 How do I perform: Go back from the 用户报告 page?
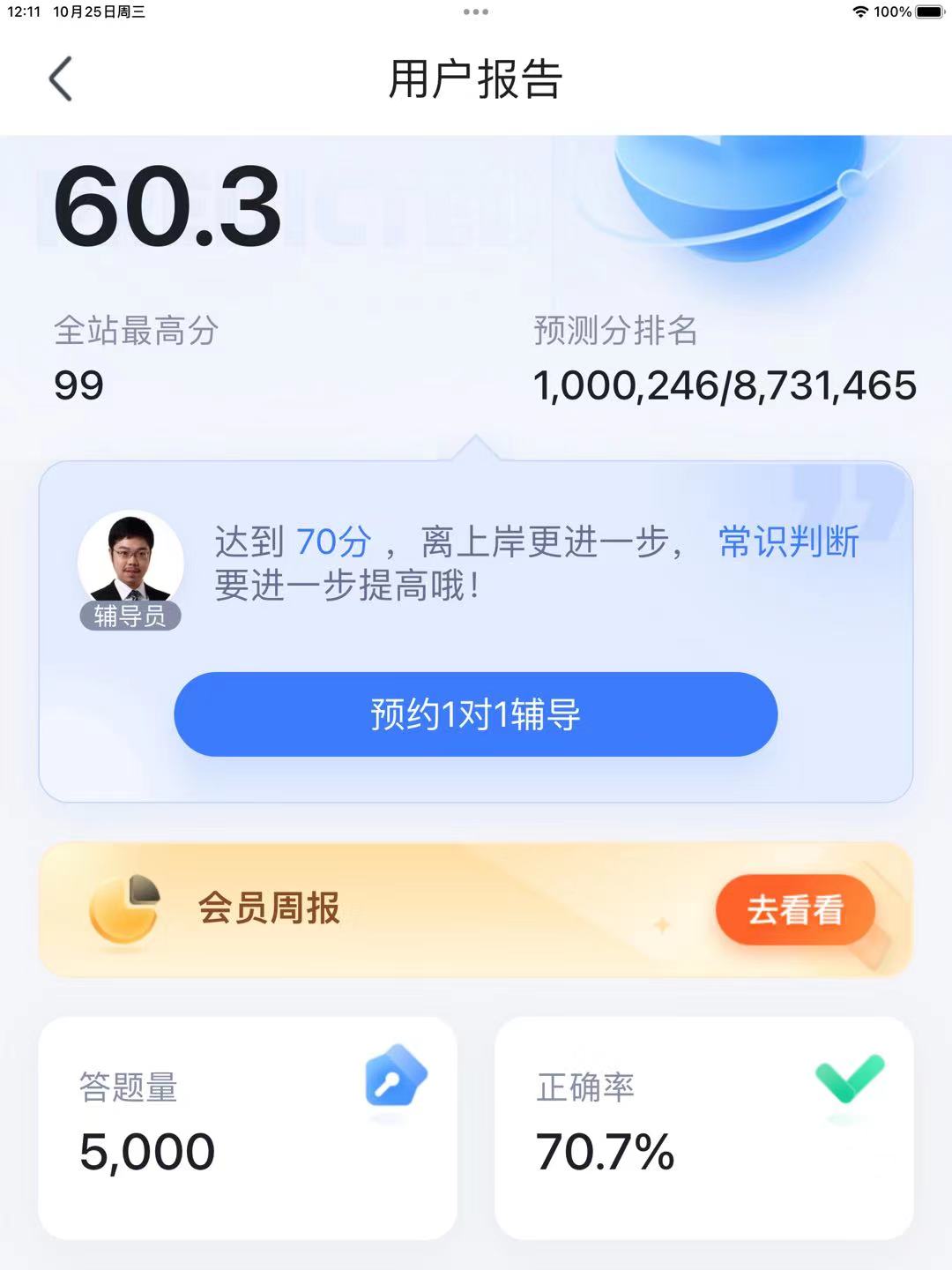click(60, 79)
